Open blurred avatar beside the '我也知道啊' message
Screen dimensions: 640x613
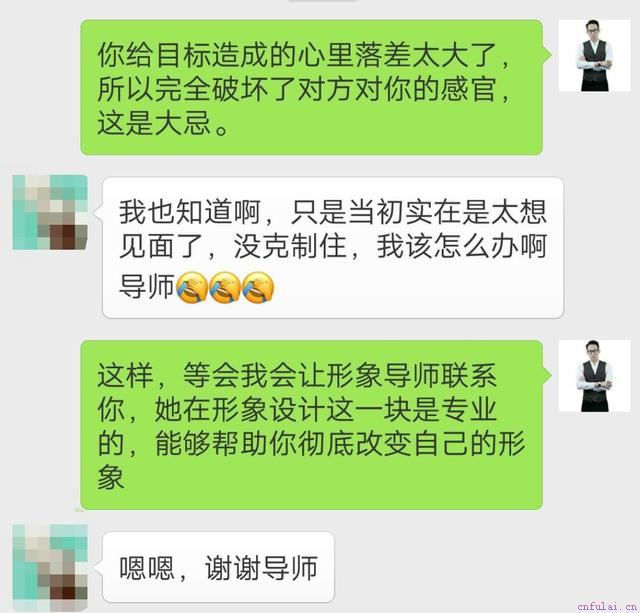[50, 212]
